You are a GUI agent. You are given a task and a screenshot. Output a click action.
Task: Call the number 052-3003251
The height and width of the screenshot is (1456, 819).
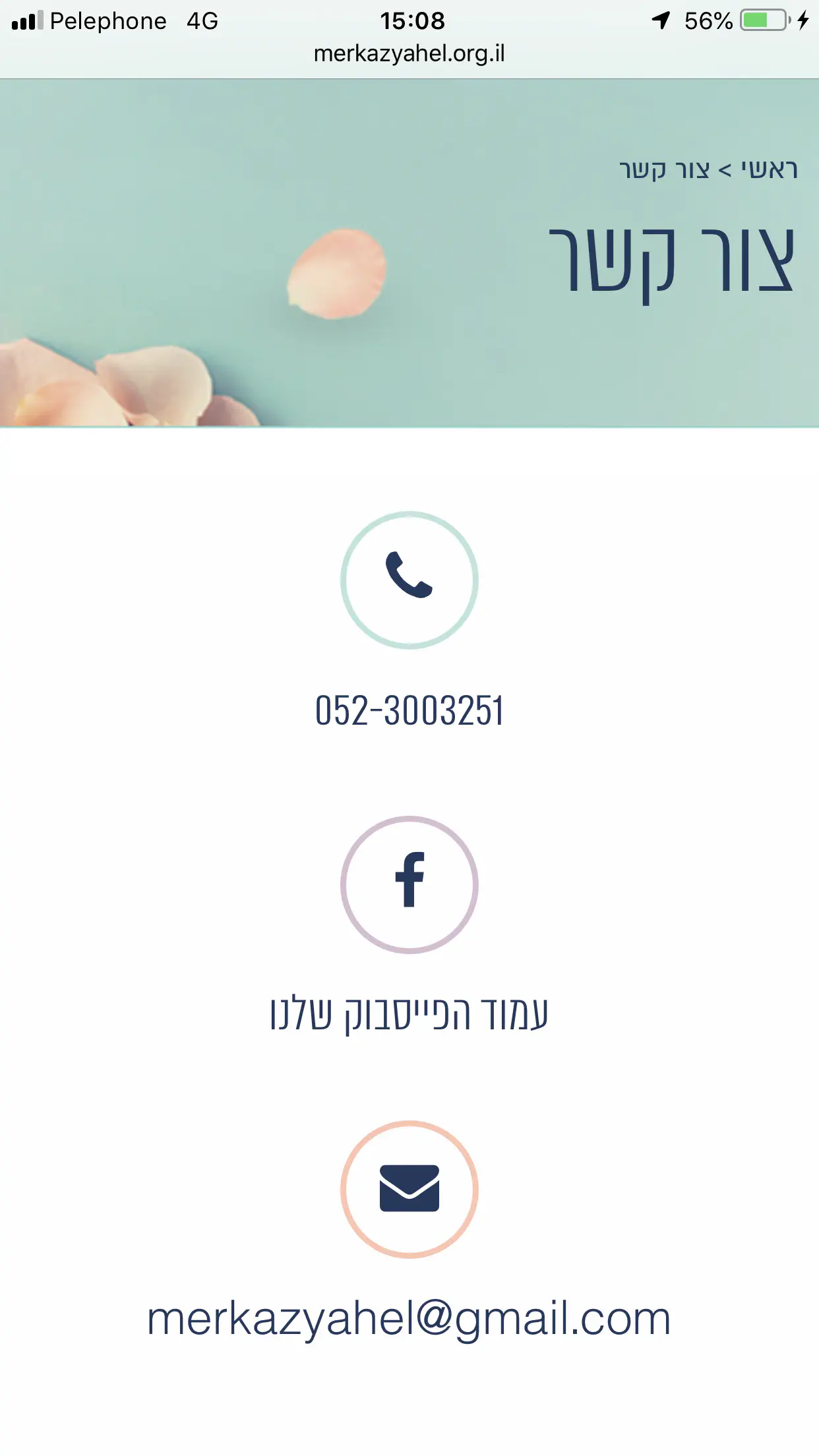pyautogui.click(x=409, y=711)
